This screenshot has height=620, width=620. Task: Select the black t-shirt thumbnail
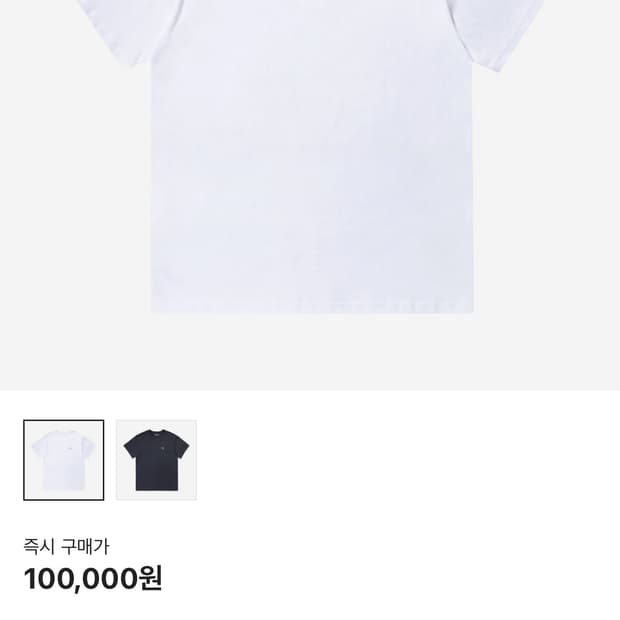(156, 460)
